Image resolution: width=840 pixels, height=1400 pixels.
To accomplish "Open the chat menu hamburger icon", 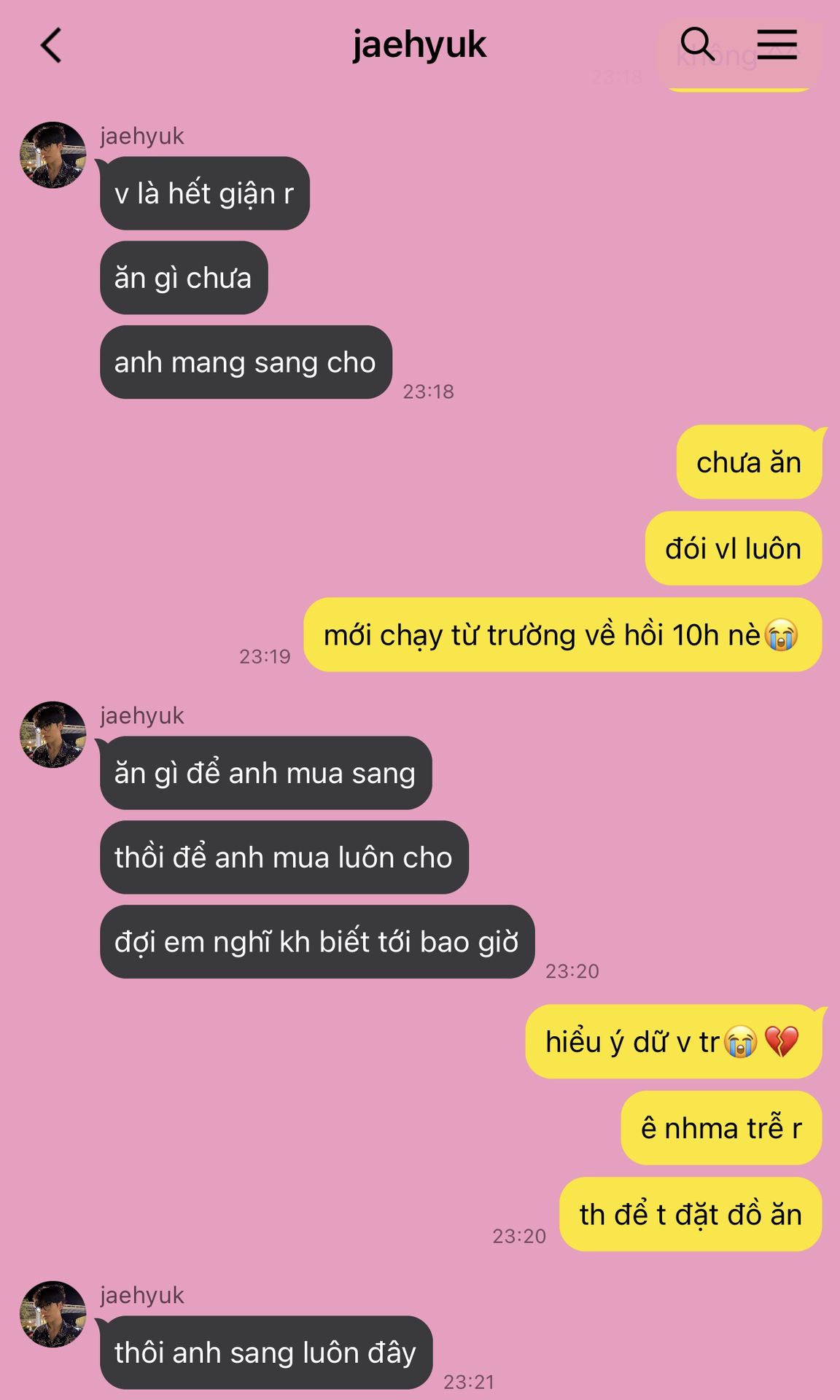I will click(777, 44).
